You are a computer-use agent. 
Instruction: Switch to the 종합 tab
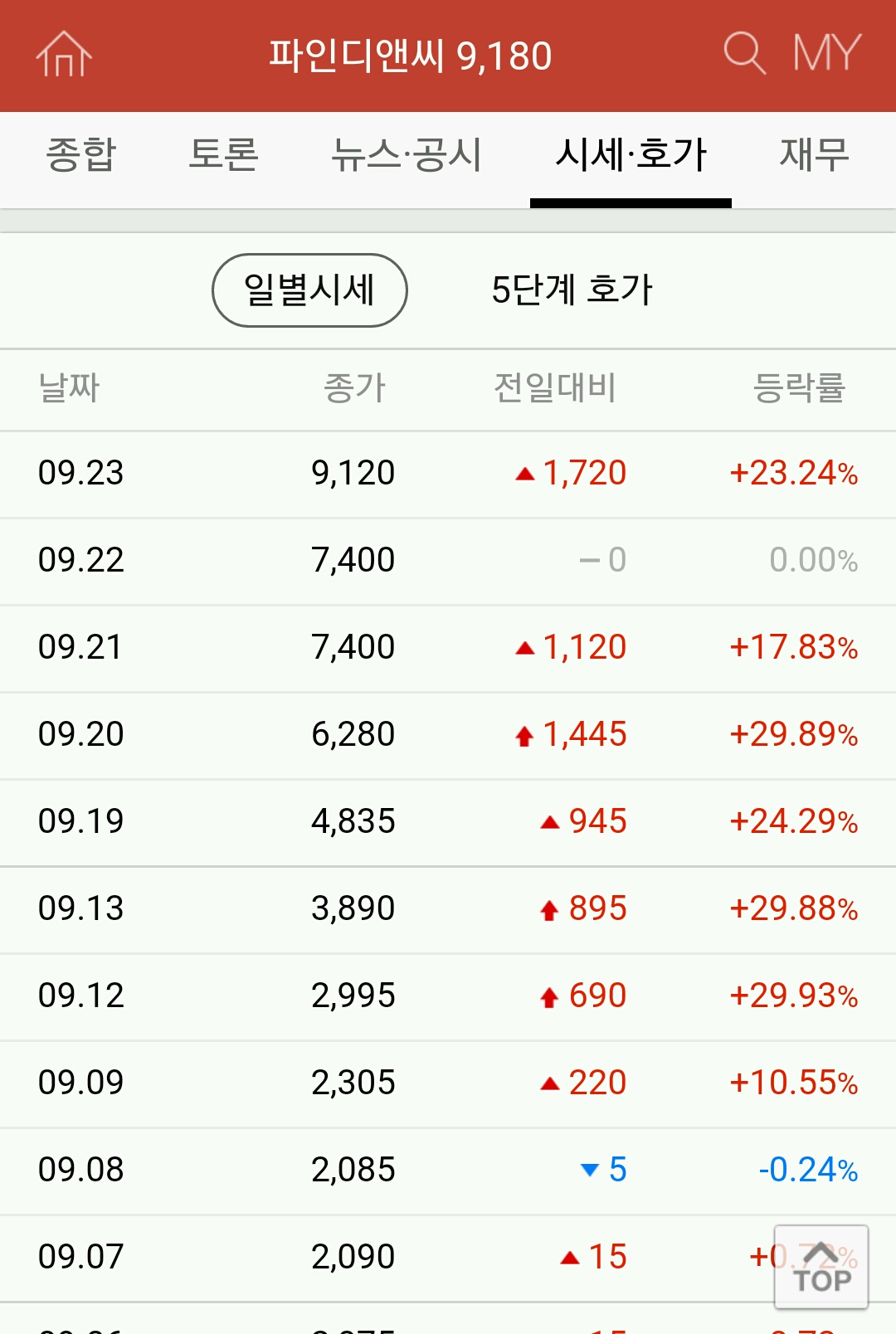tap(80, 155)
